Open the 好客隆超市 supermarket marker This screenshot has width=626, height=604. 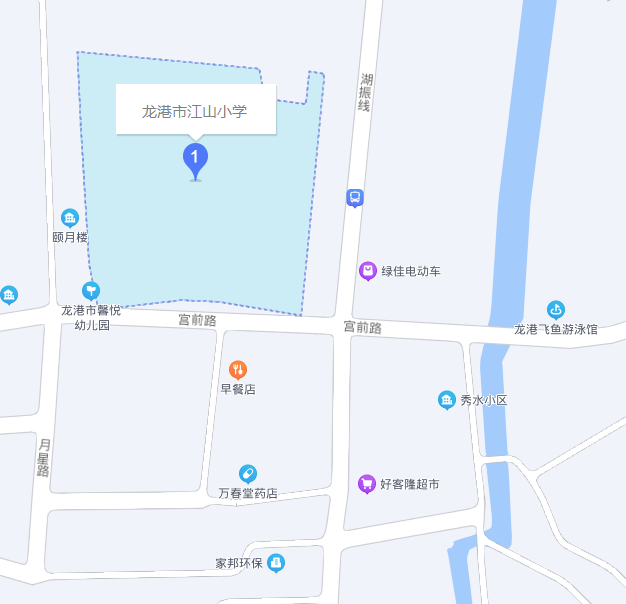click(x=367, y=484)
